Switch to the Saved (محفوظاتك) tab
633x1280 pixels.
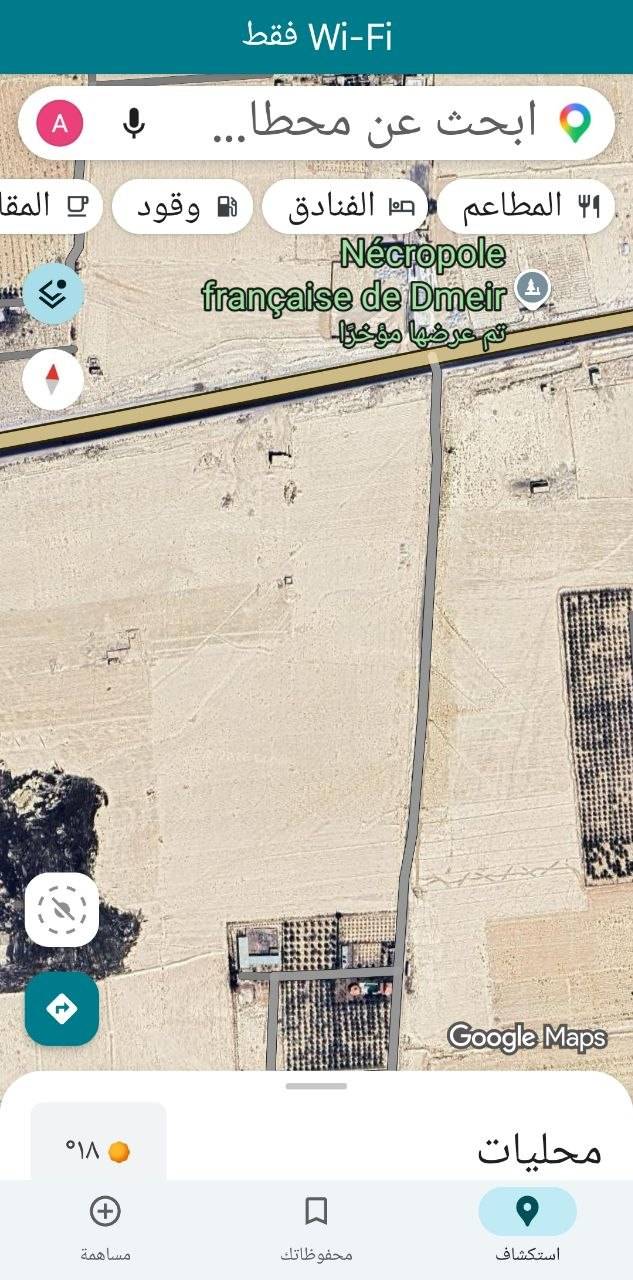[316, 1226]
